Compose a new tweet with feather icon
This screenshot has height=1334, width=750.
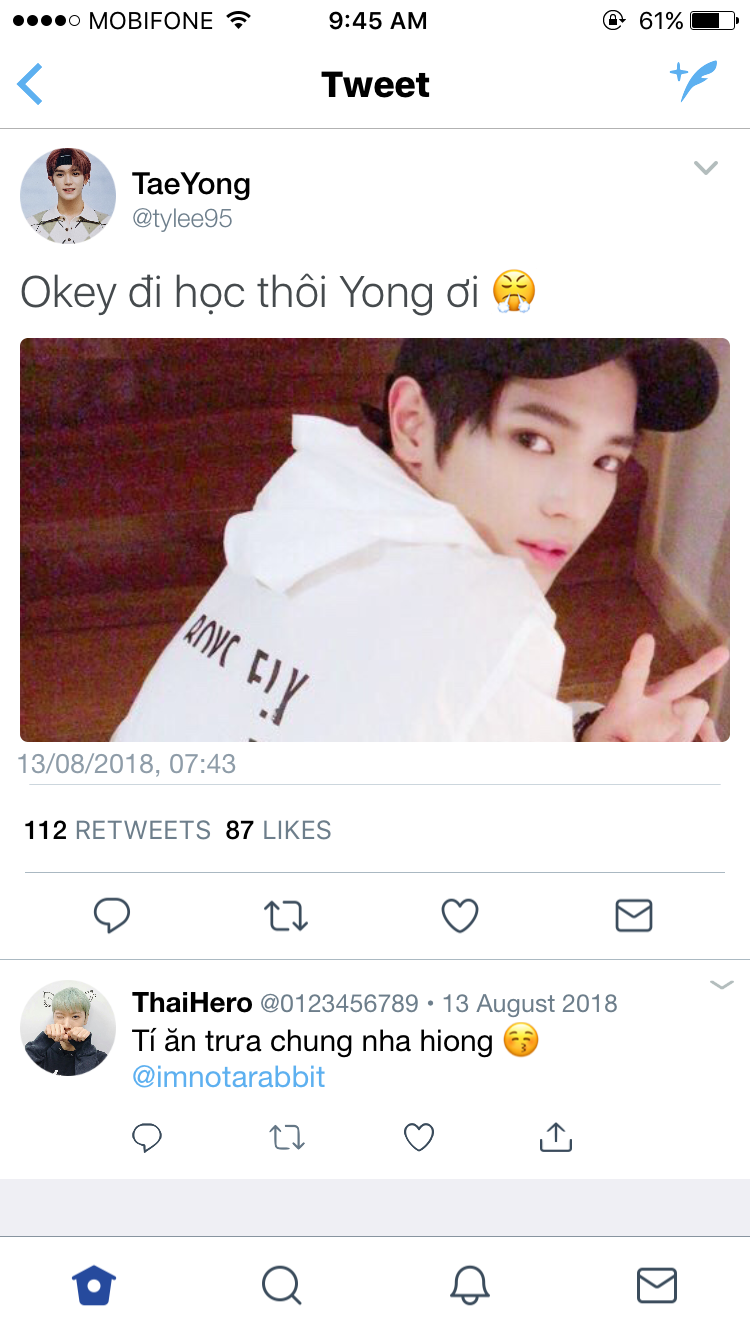tap(694, 82)
